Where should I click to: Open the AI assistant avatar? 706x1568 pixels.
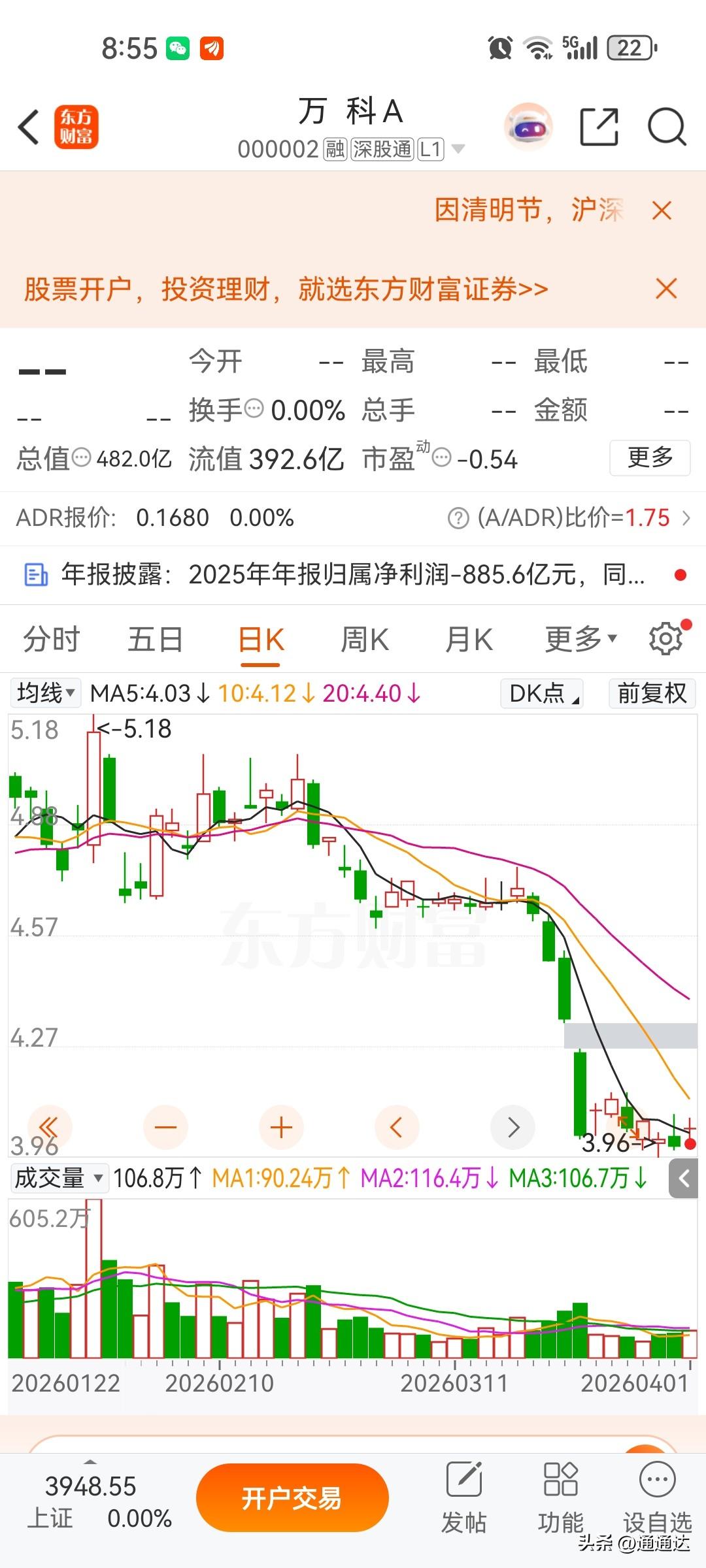tap(527, 125)
